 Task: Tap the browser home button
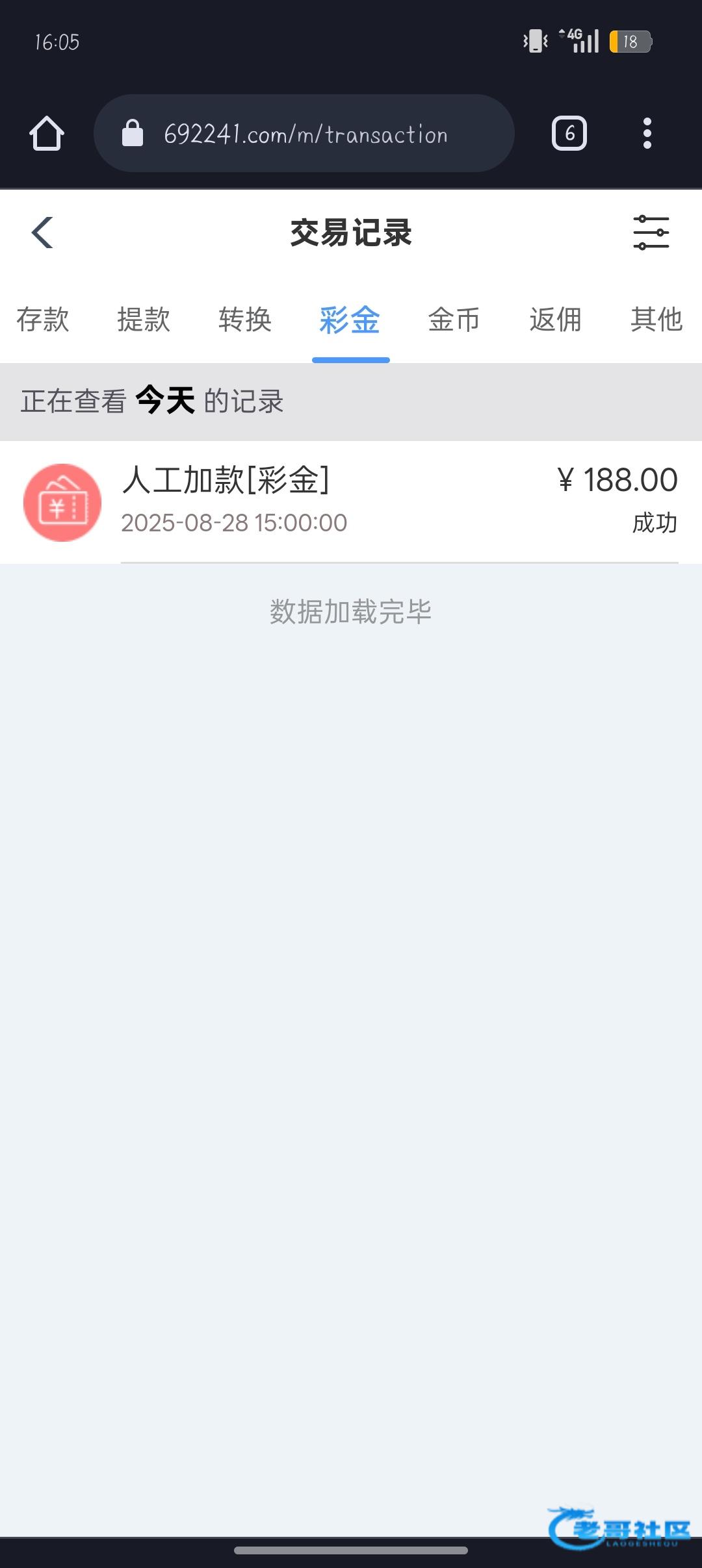click(x=47, y=134)
